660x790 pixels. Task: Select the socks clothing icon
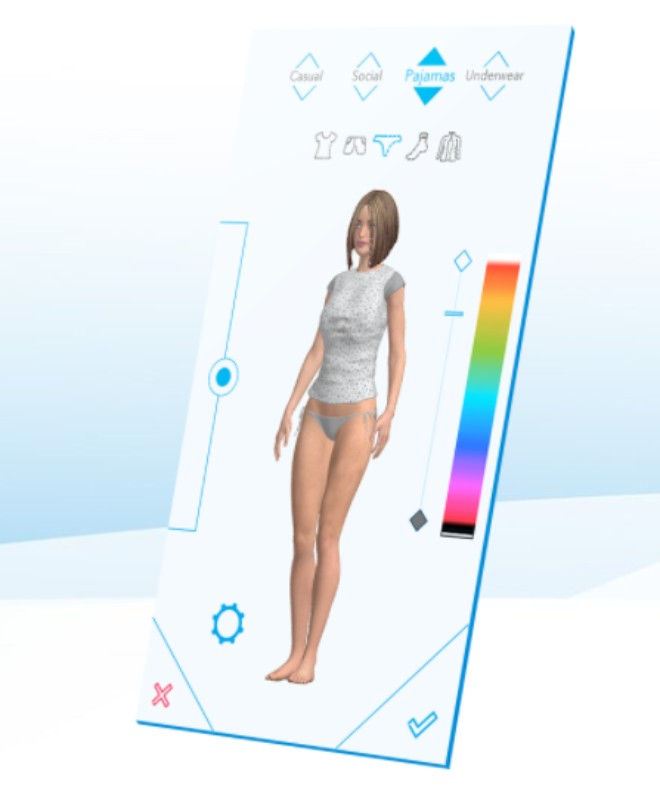pos(416,147)
